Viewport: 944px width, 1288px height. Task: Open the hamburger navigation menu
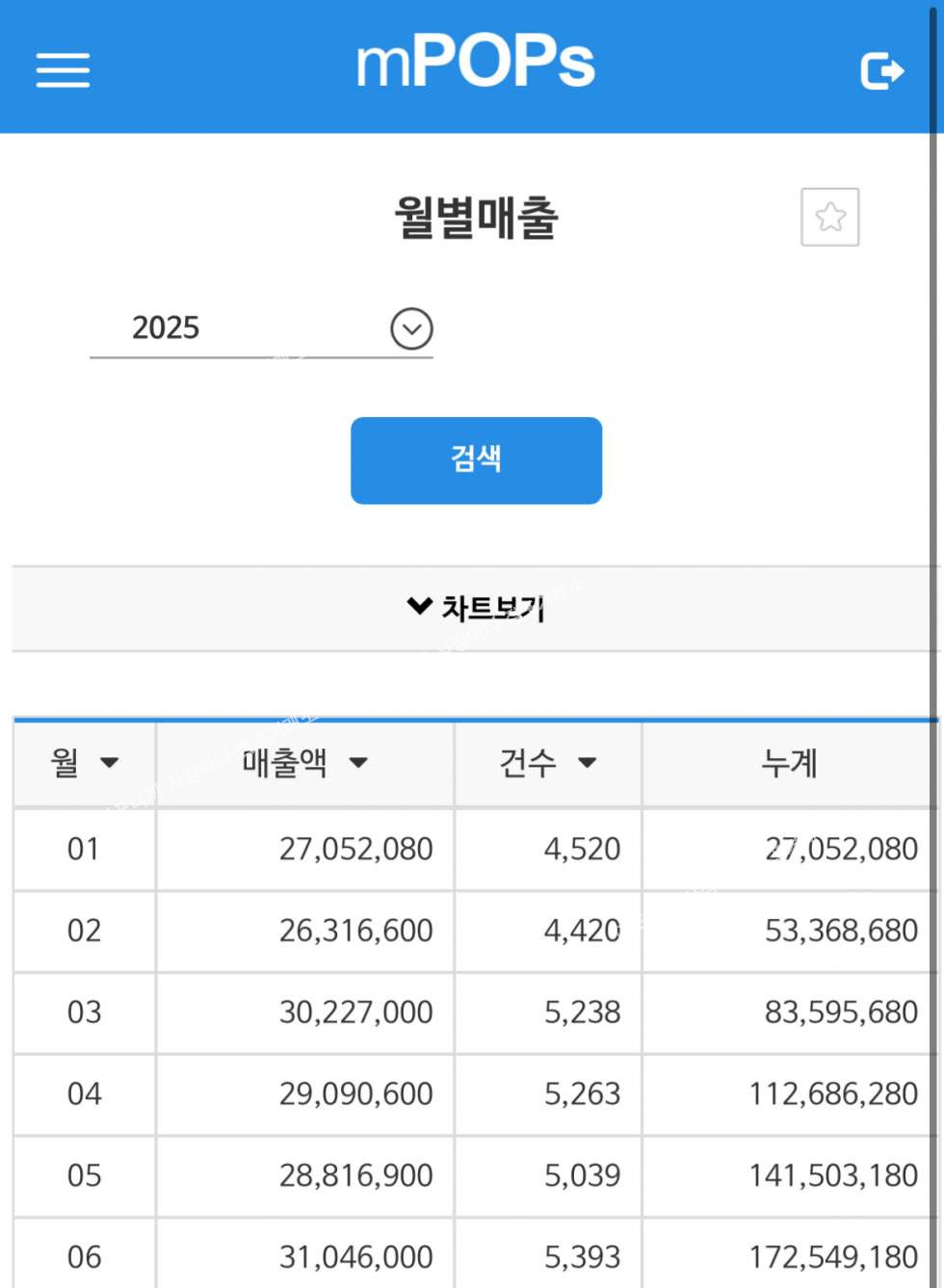point(63,70)
